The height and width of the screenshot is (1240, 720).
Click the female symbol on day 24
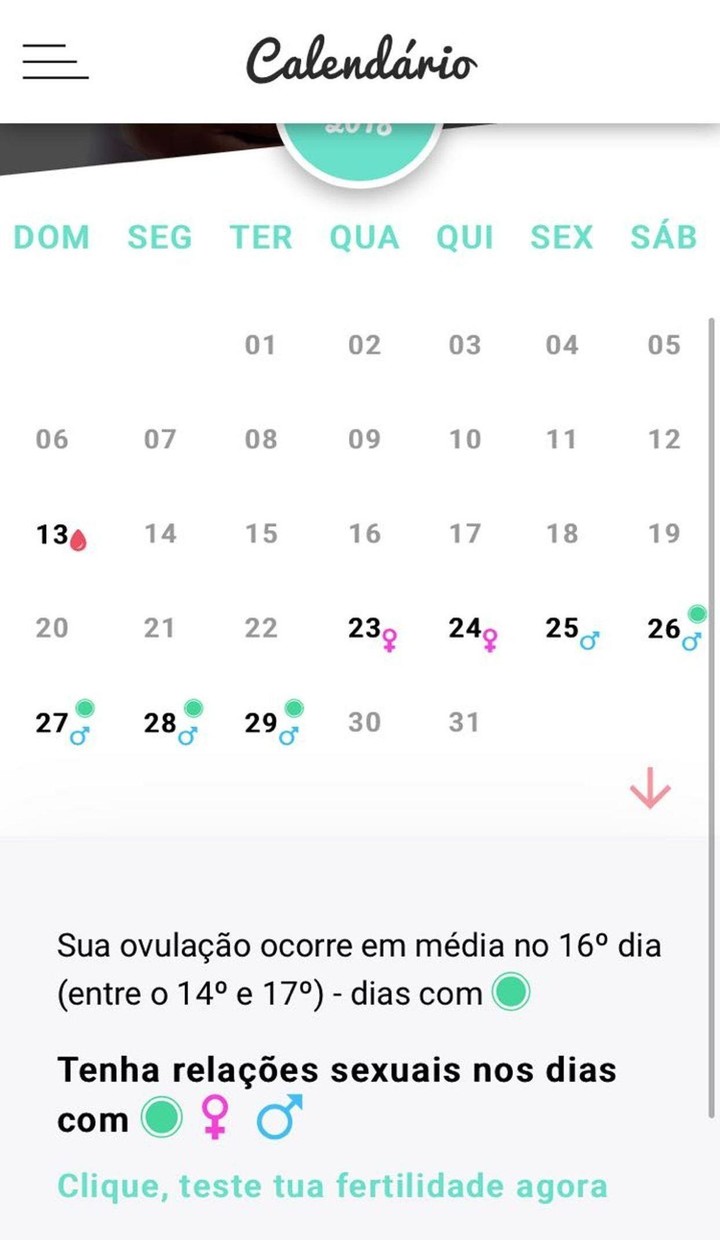[x=490, y=643]
